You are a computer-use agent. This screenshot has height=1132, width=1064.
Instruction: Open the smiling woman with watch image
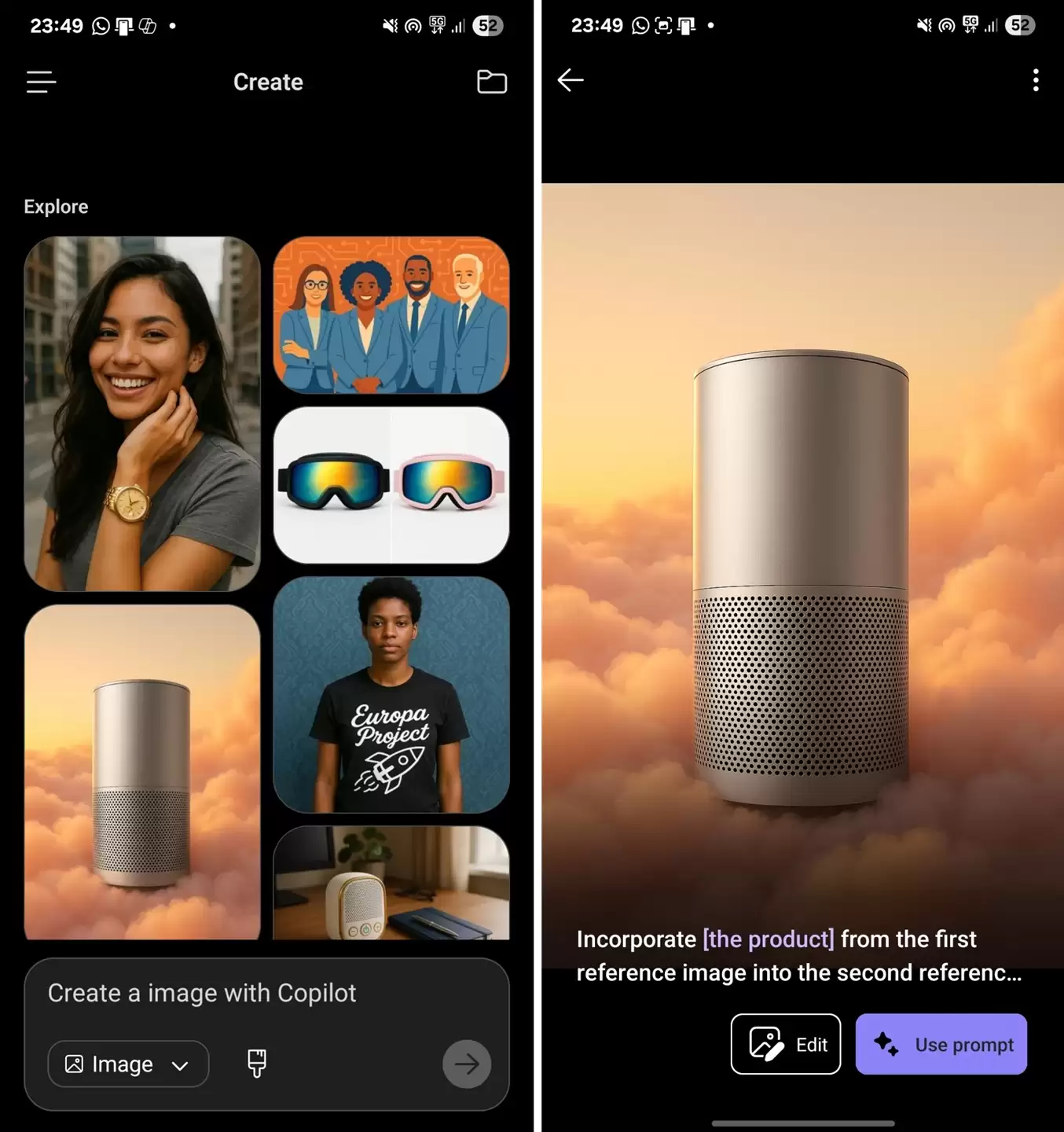pyautogui.click(x=142, y=413)
